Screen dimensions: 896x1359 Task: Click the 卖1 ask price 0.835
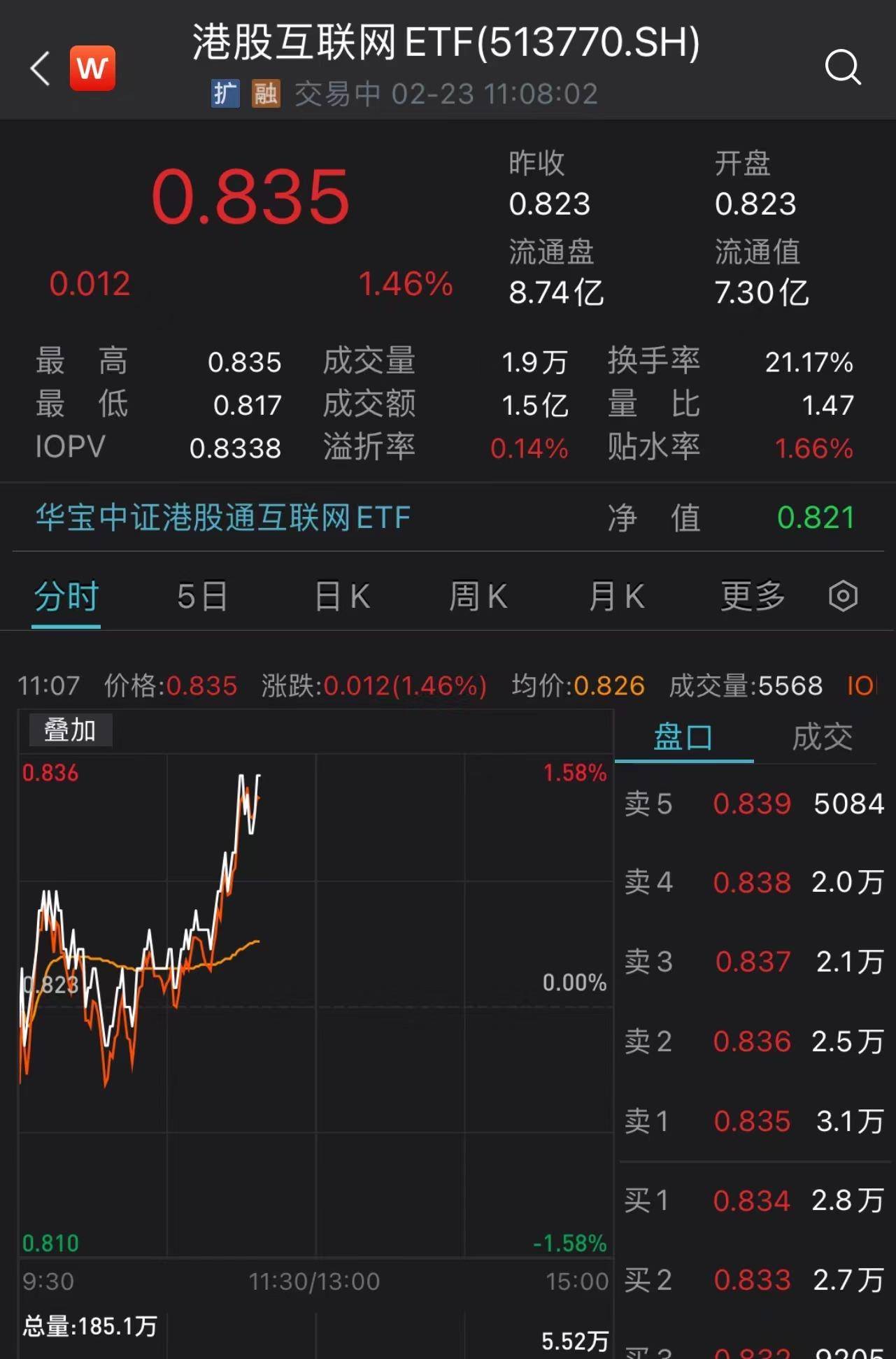(x=752, y=1120)
